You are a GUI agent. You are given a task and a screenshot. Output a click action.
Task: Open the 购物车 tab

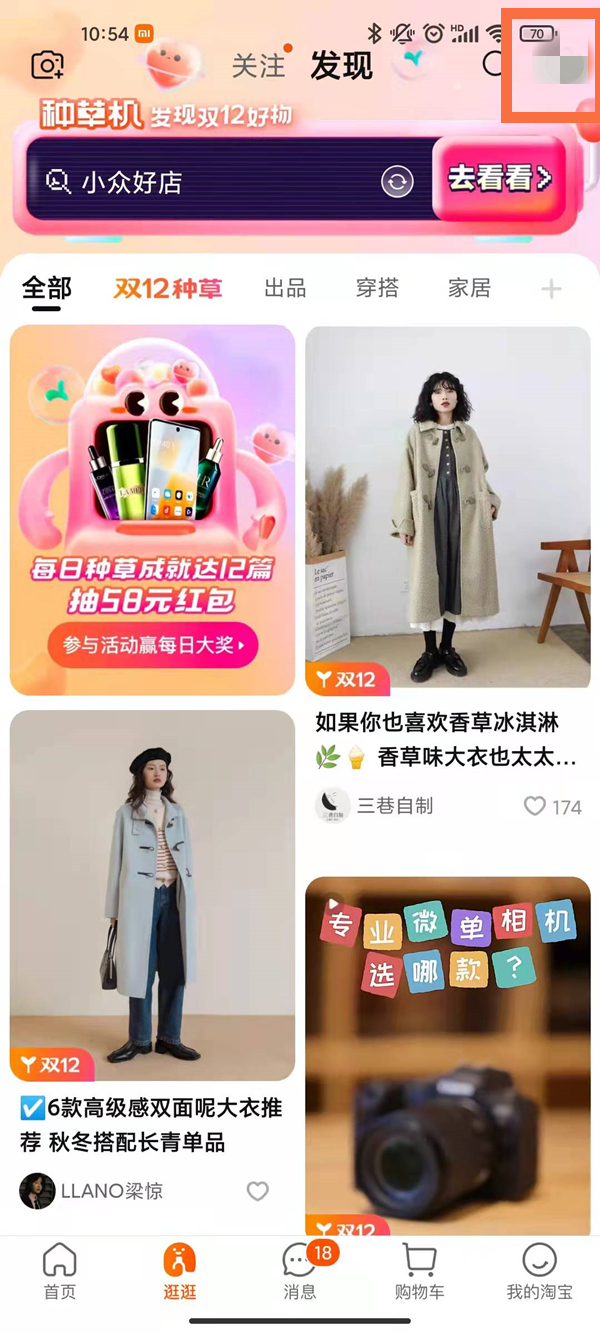click(420, 1272)
